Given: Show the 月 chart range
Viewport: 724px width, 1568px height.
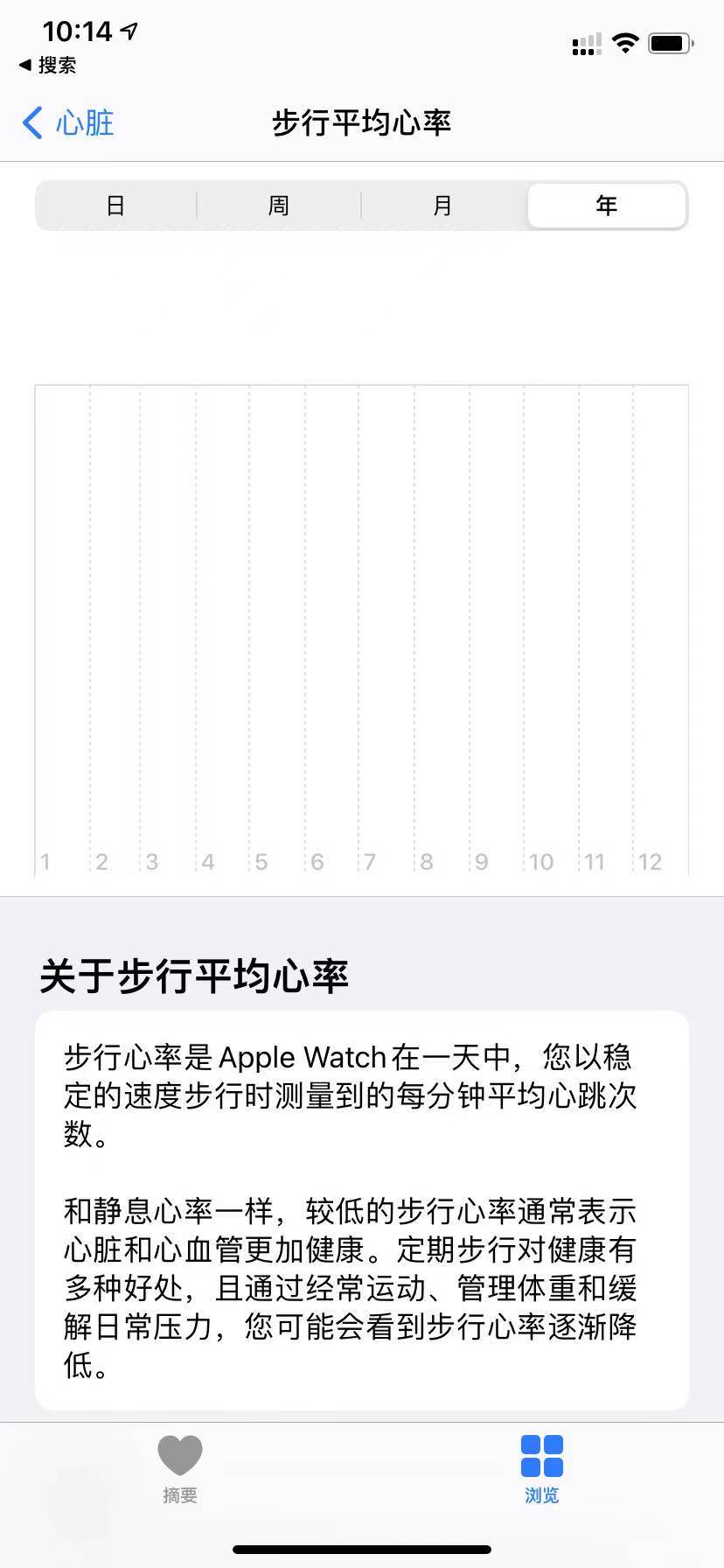Looking at the screenshot, I should [443, 206].
